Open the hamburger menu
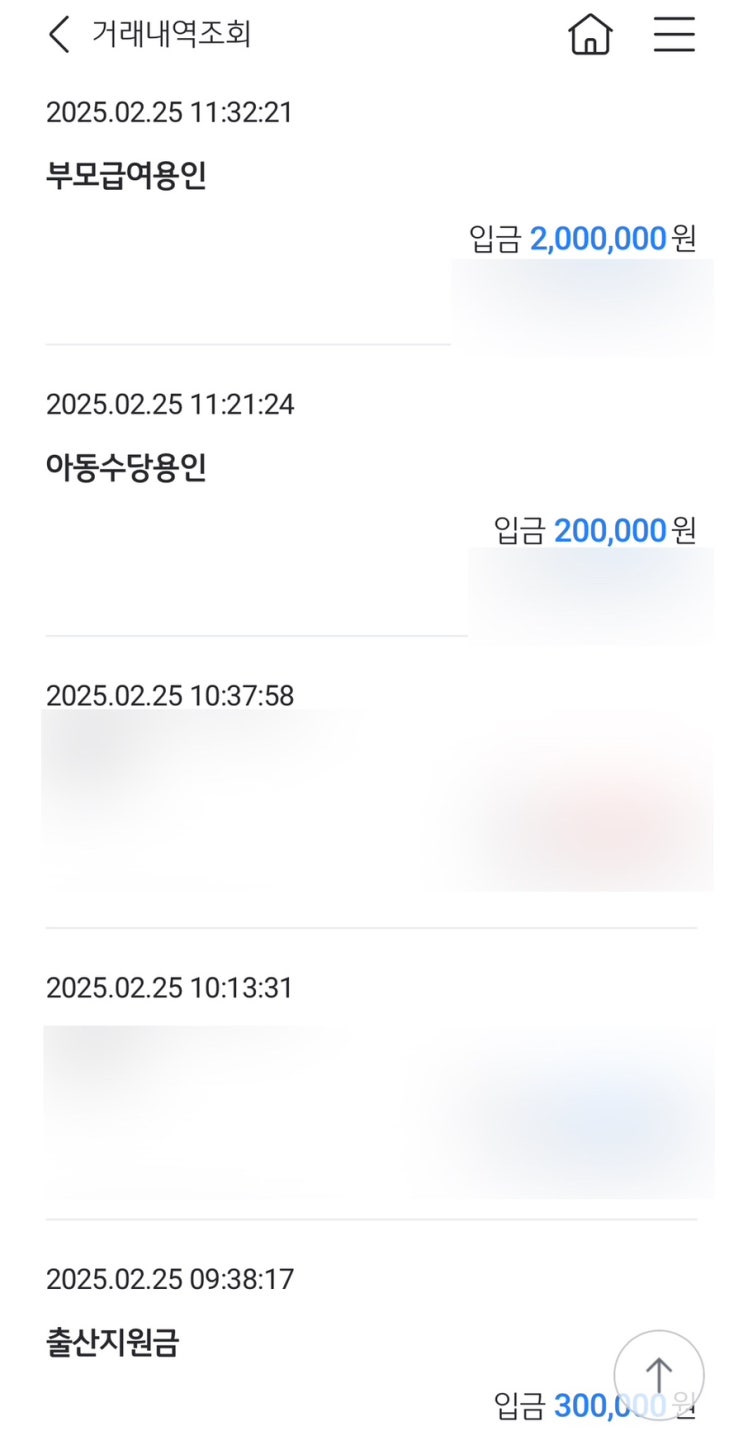This screenshot has width=743, height=1431. tap(674, 35)
